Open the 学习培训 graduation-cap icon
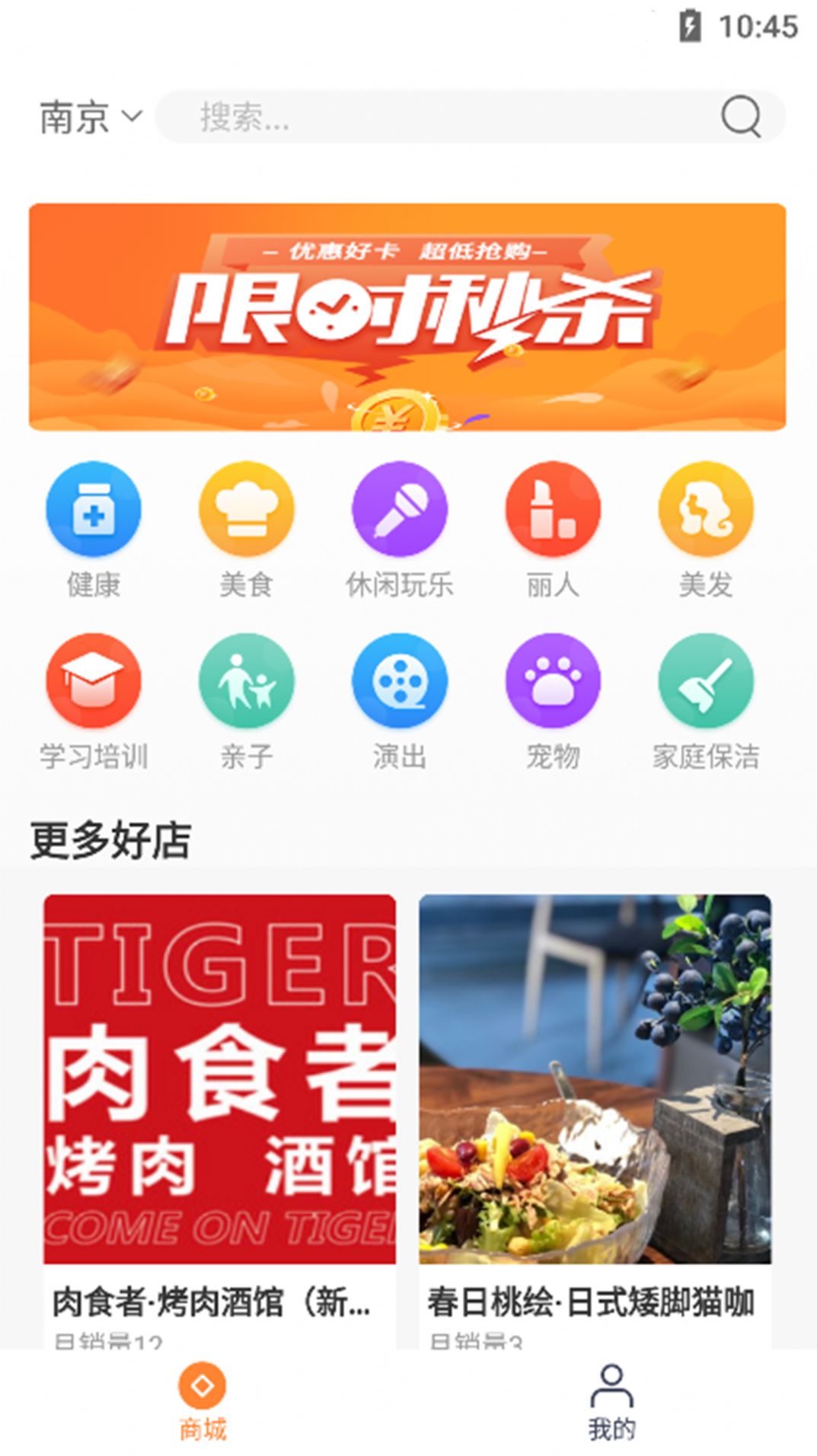817x1456 pixels. pos(94,681)
